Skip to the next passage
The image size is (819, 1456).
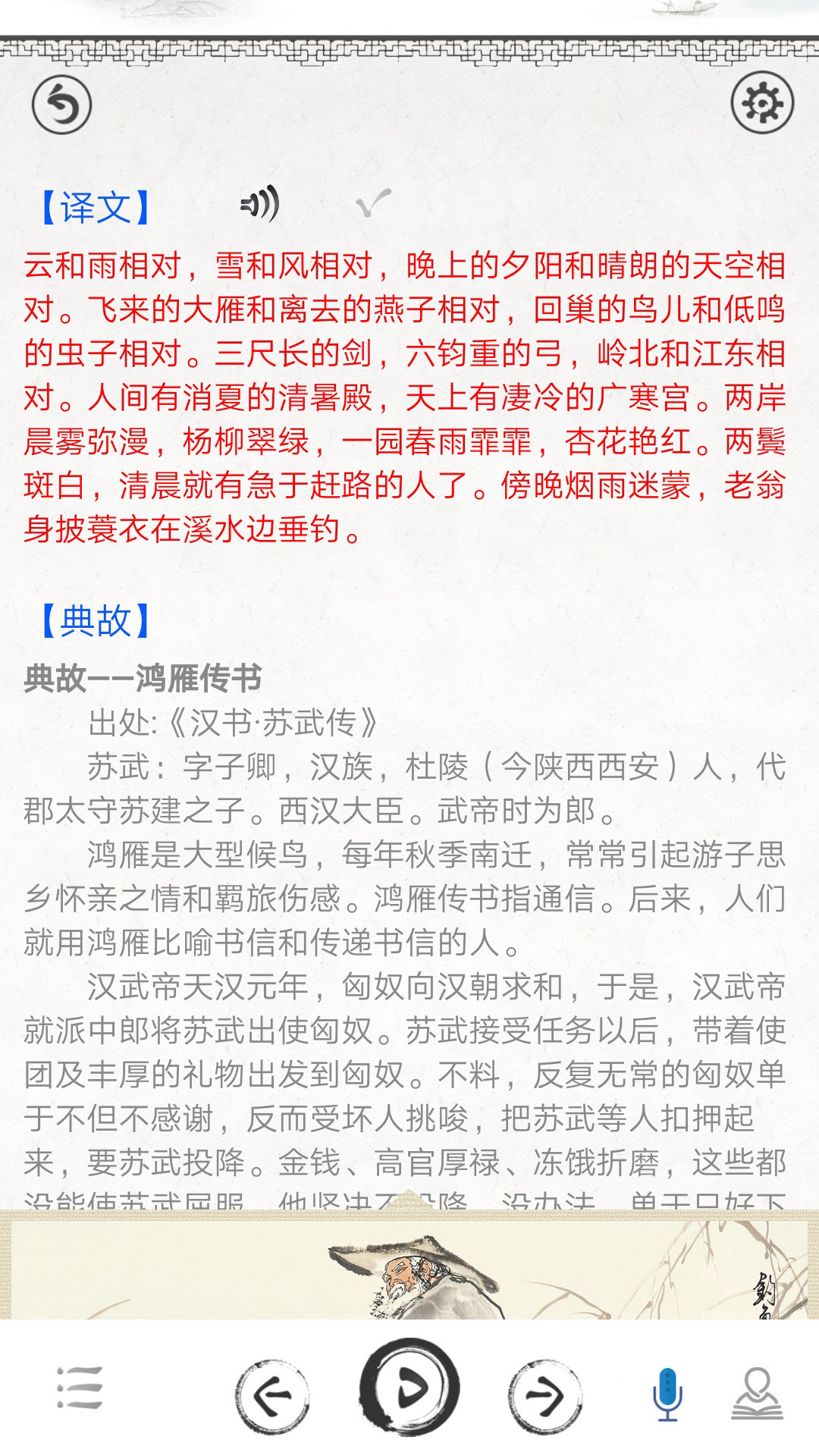[x=545, y=1395]
